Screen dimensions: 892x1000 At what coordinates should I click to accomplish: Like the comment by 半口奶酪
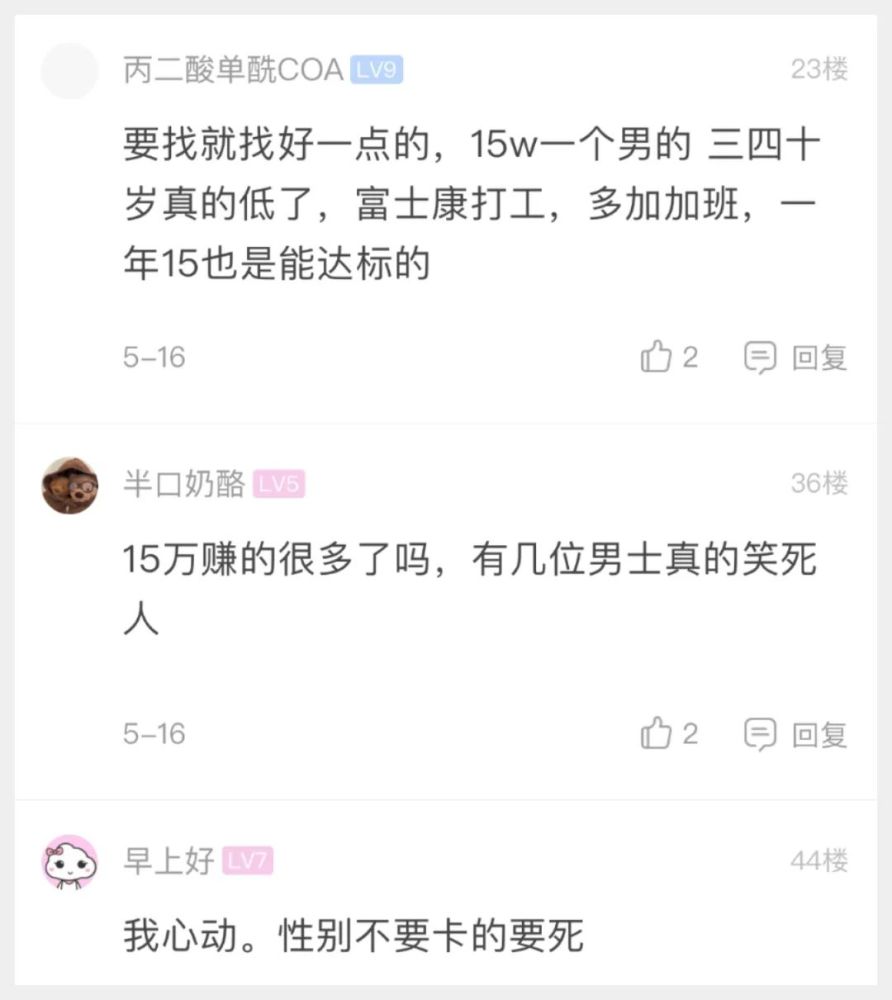[x=657, y=734]
